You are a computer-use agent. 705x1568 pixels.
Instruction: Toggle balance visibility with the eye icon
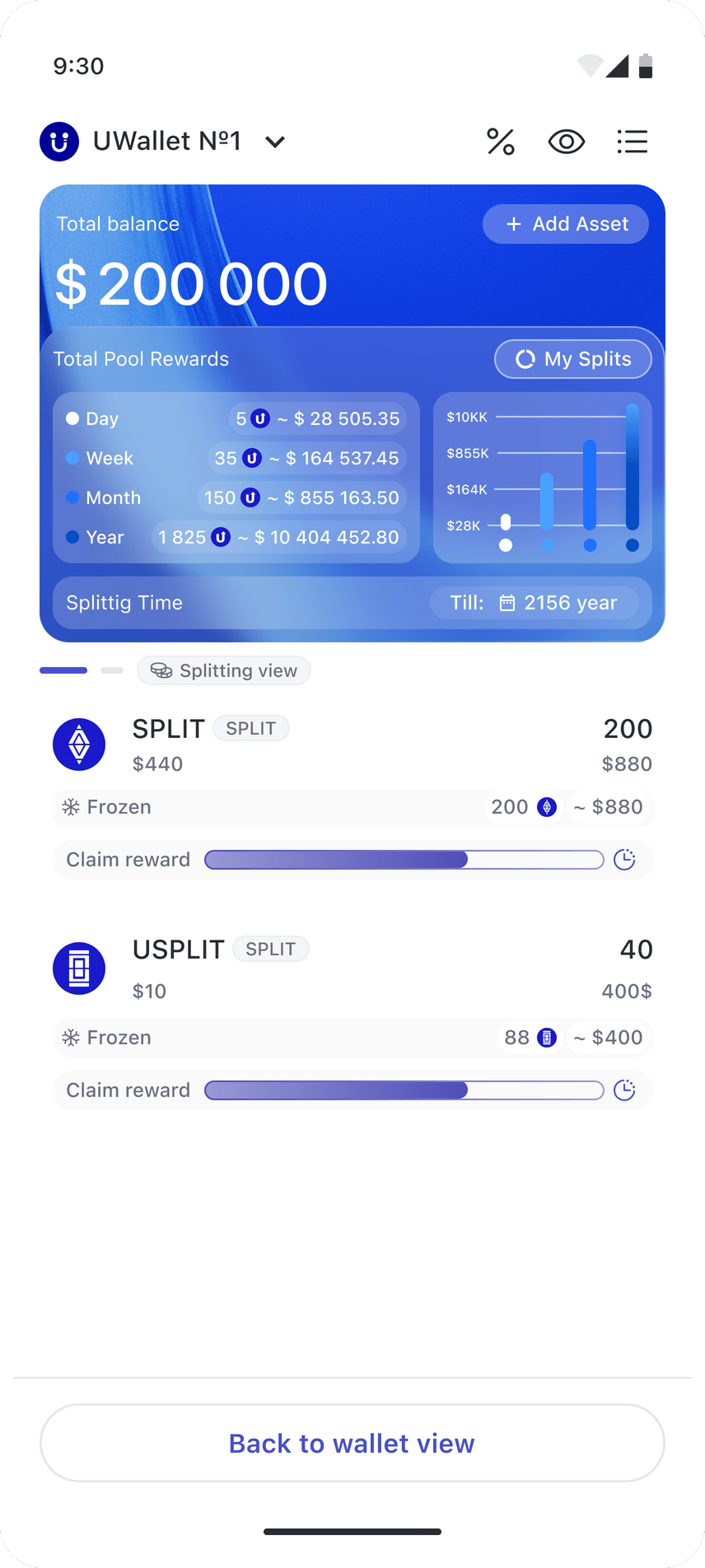click(566, 141)
